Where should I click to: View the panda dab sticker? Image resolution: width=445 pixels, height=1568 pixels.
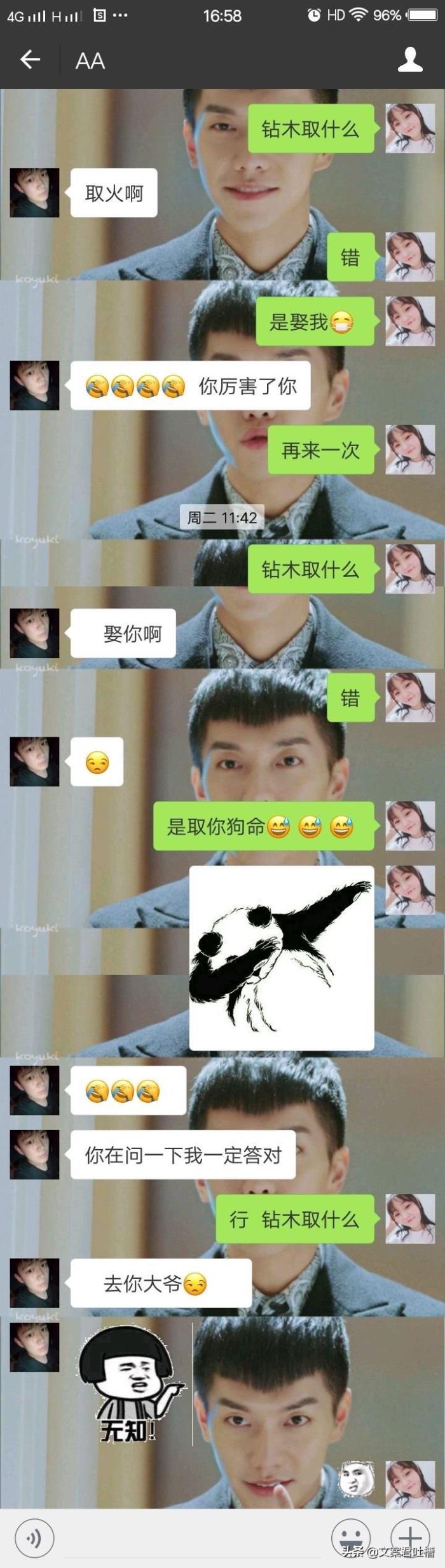[281, 957]
